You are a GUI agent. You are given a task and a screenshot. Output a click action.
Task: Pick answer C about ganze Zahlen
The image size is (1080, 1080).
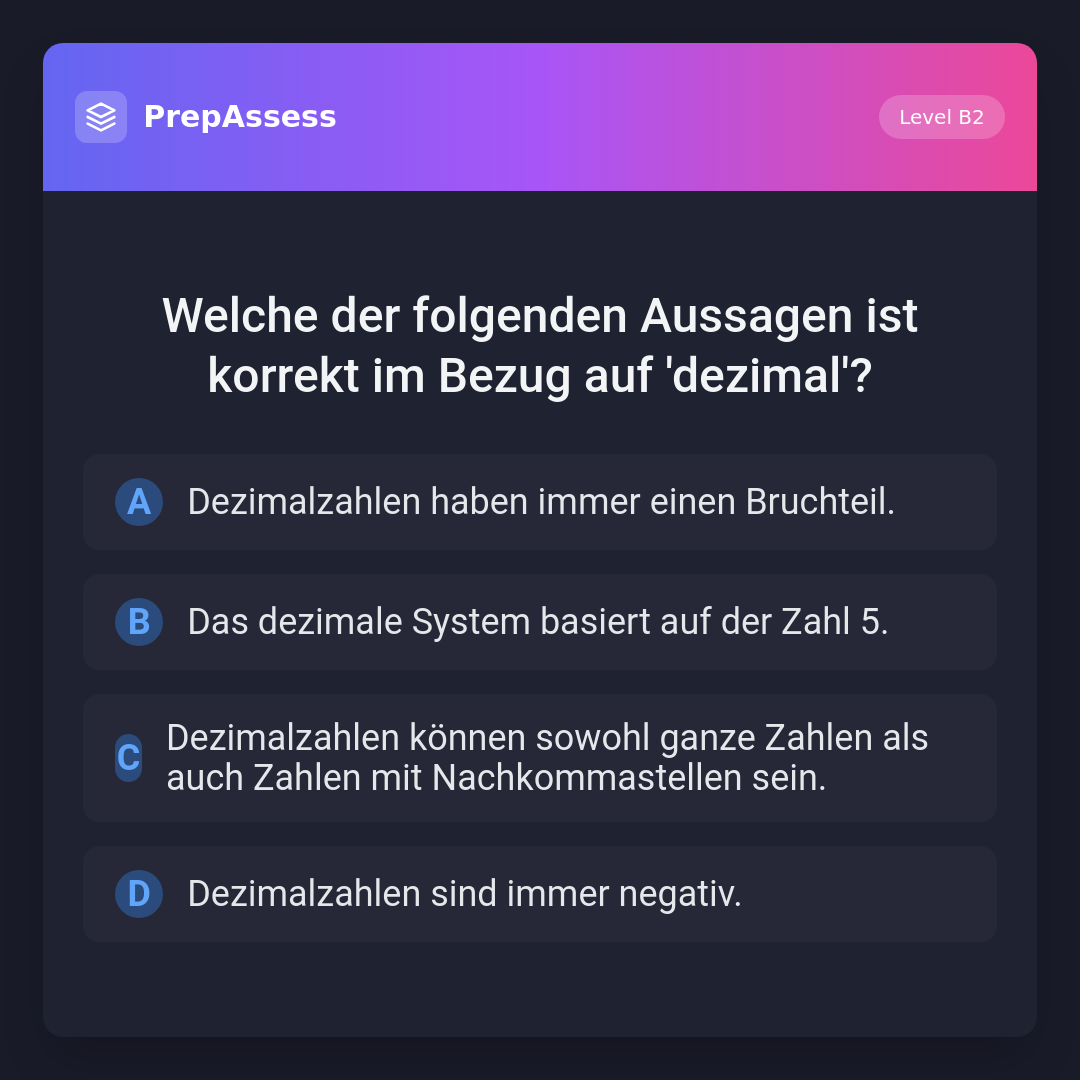coord(540,758)
